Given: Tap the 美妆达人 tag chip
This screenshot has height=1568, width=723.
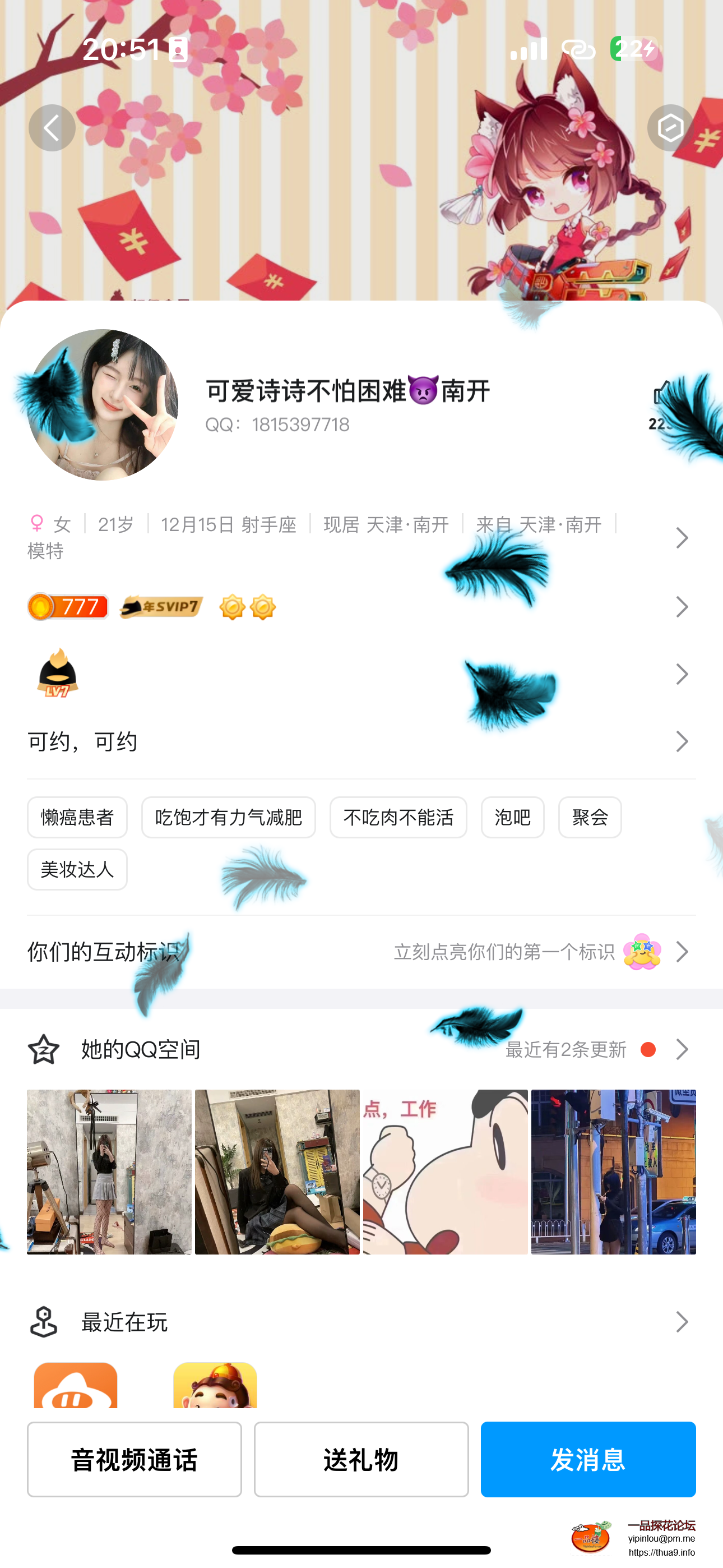Looking at the screenshot, I should [77, 869].
